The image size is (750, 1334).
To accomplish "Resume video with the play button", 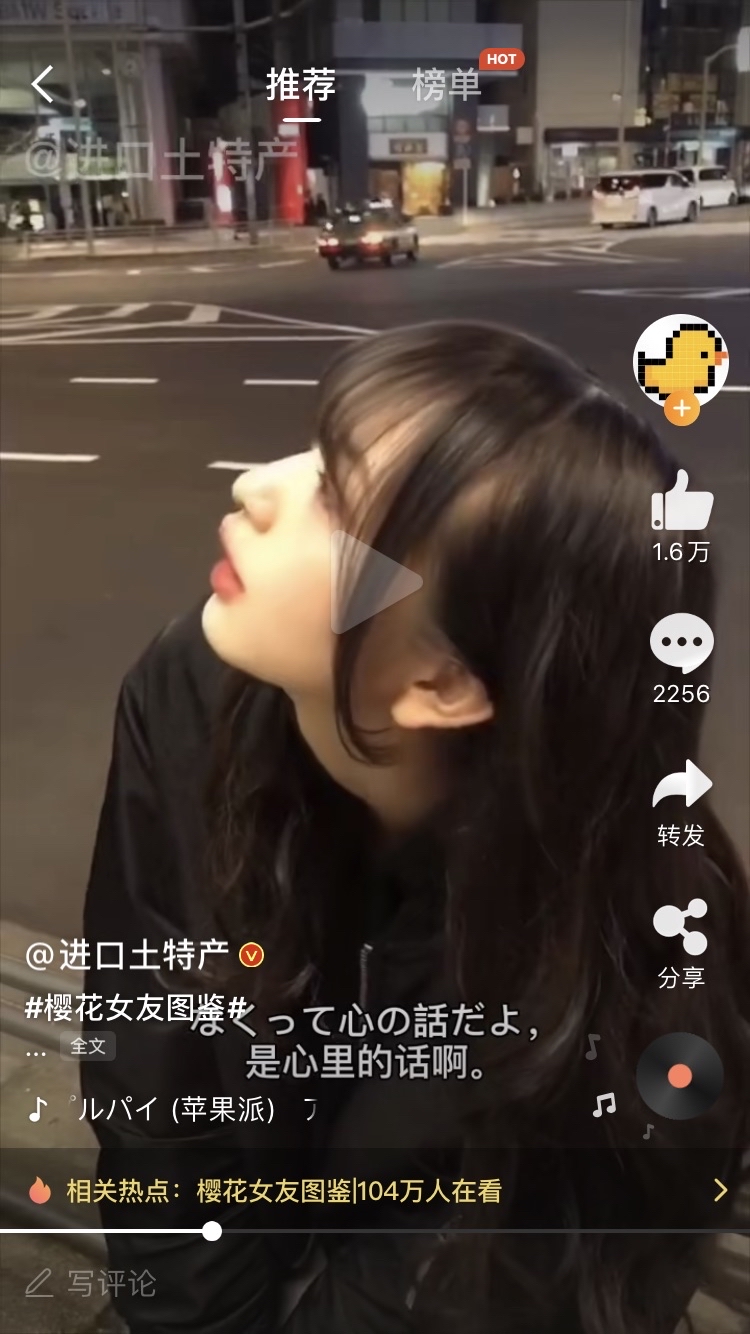I will click(x=376, y=582).
